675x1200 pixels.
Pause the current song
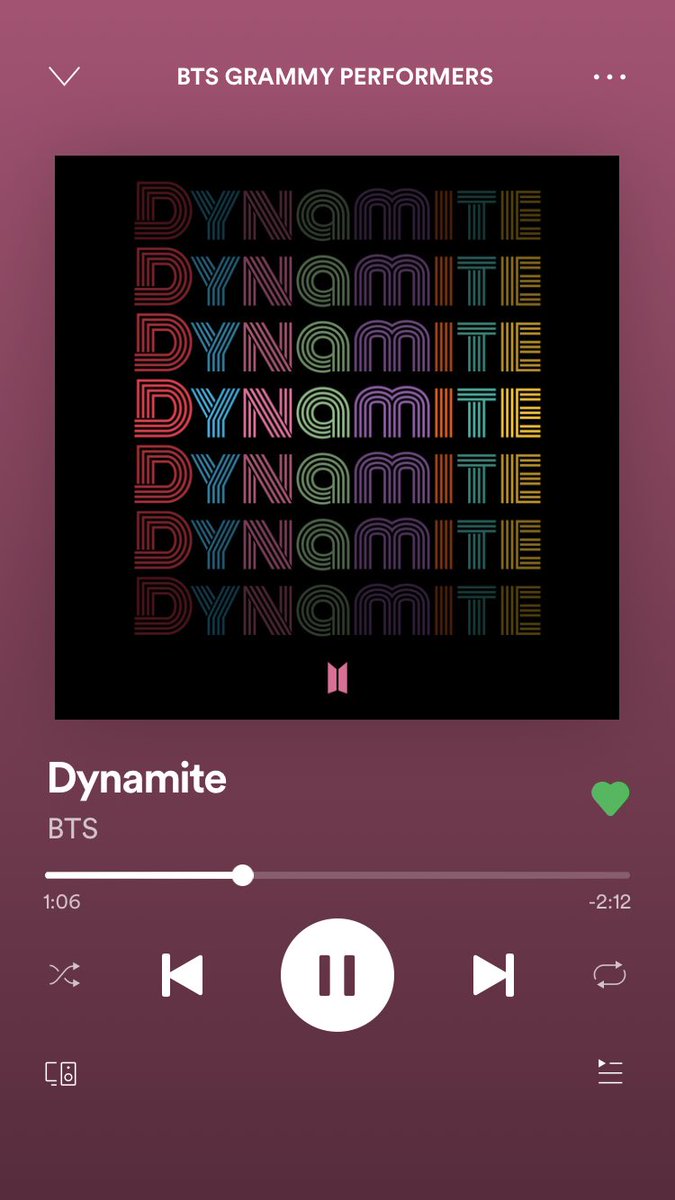point(337,975)
